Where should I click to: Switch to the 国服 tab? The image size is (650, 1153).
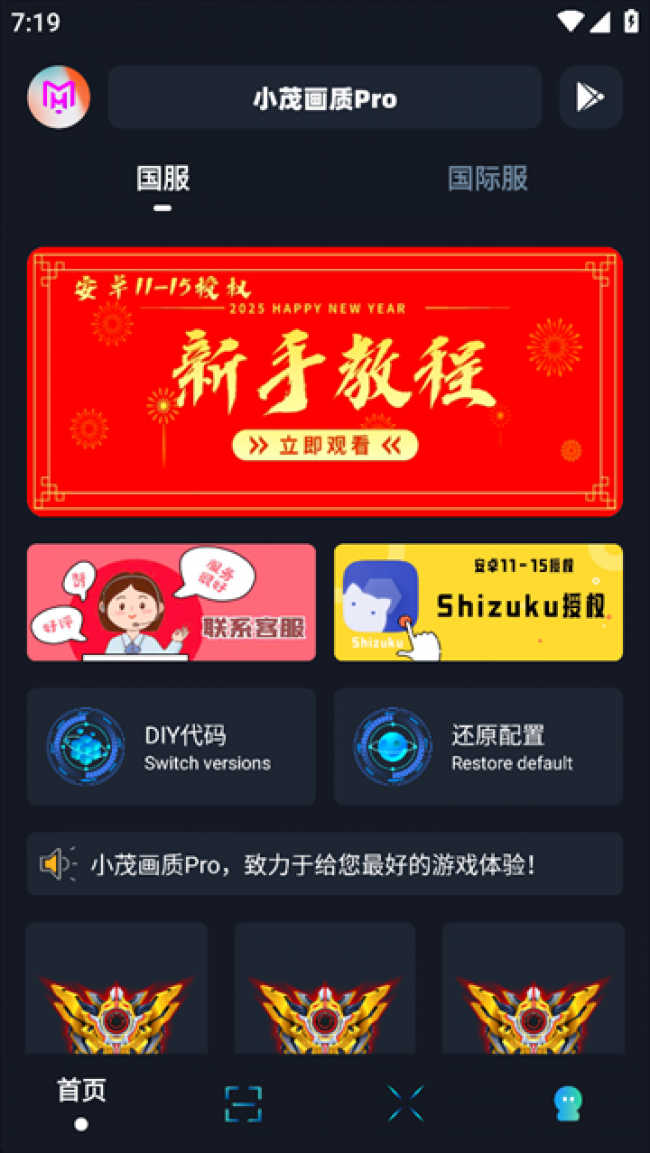[x=163, y=180]
